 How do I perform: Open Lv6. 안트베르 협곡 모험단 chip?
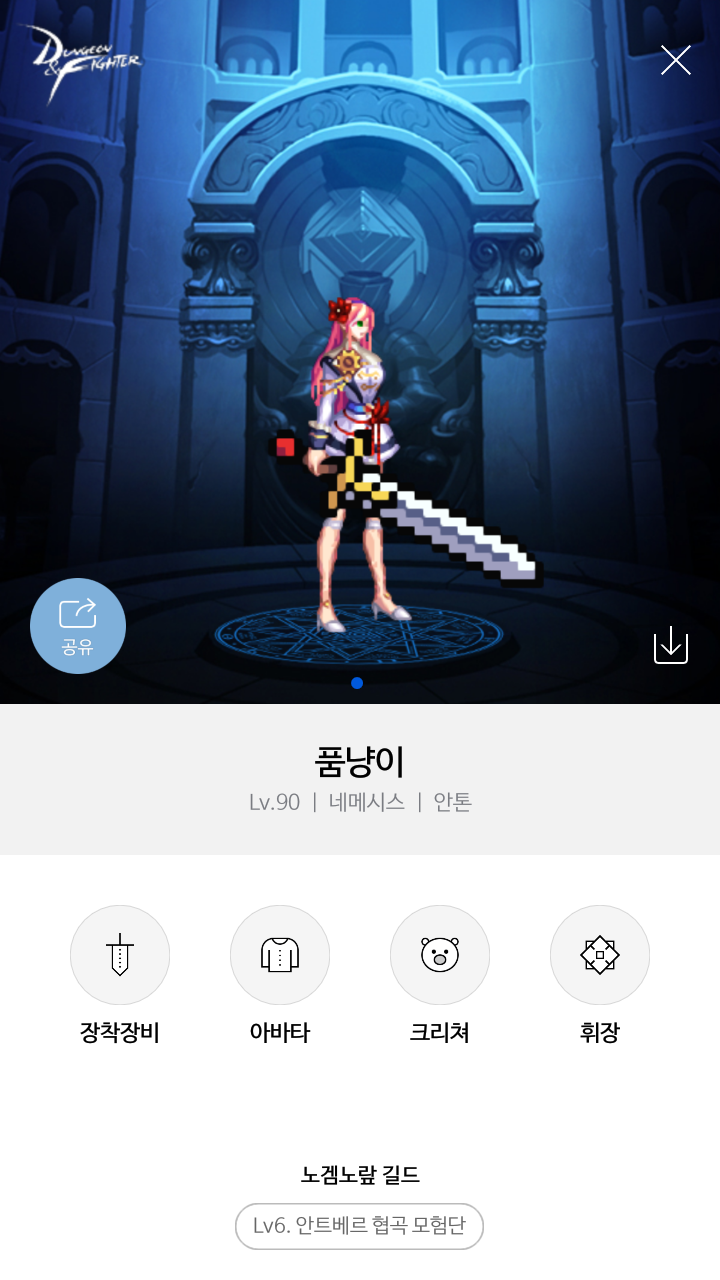(x=359, y=1226)
